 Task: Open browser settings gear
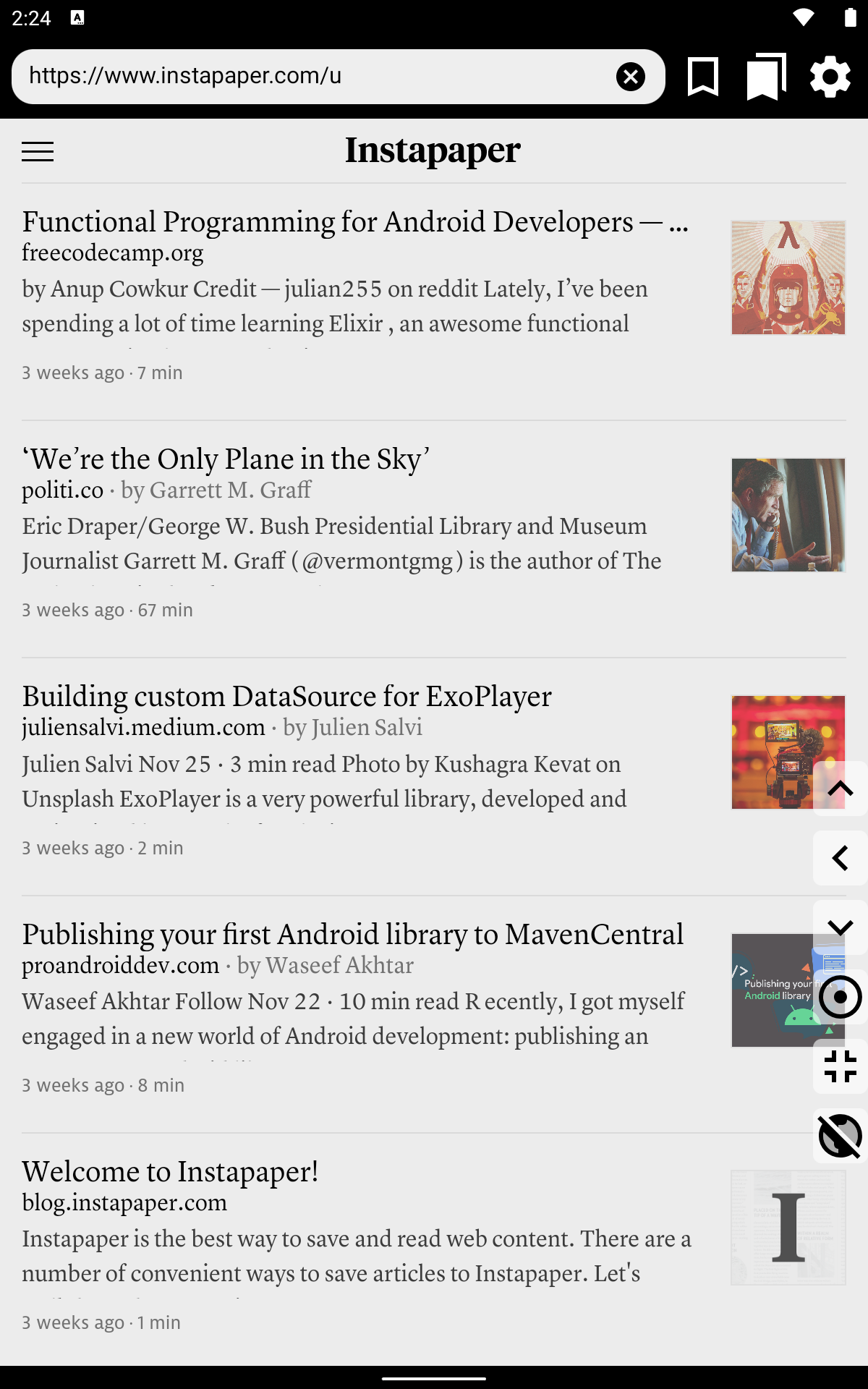830,76
